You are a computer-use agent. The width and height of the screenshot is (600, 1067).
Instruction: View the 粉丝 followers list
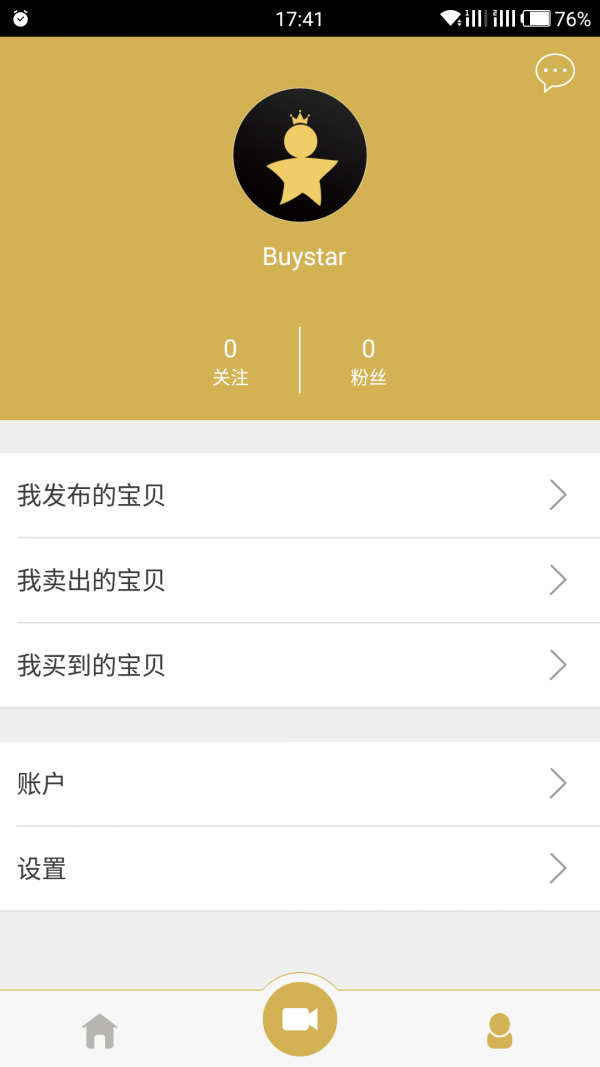[x=368, y=361]
